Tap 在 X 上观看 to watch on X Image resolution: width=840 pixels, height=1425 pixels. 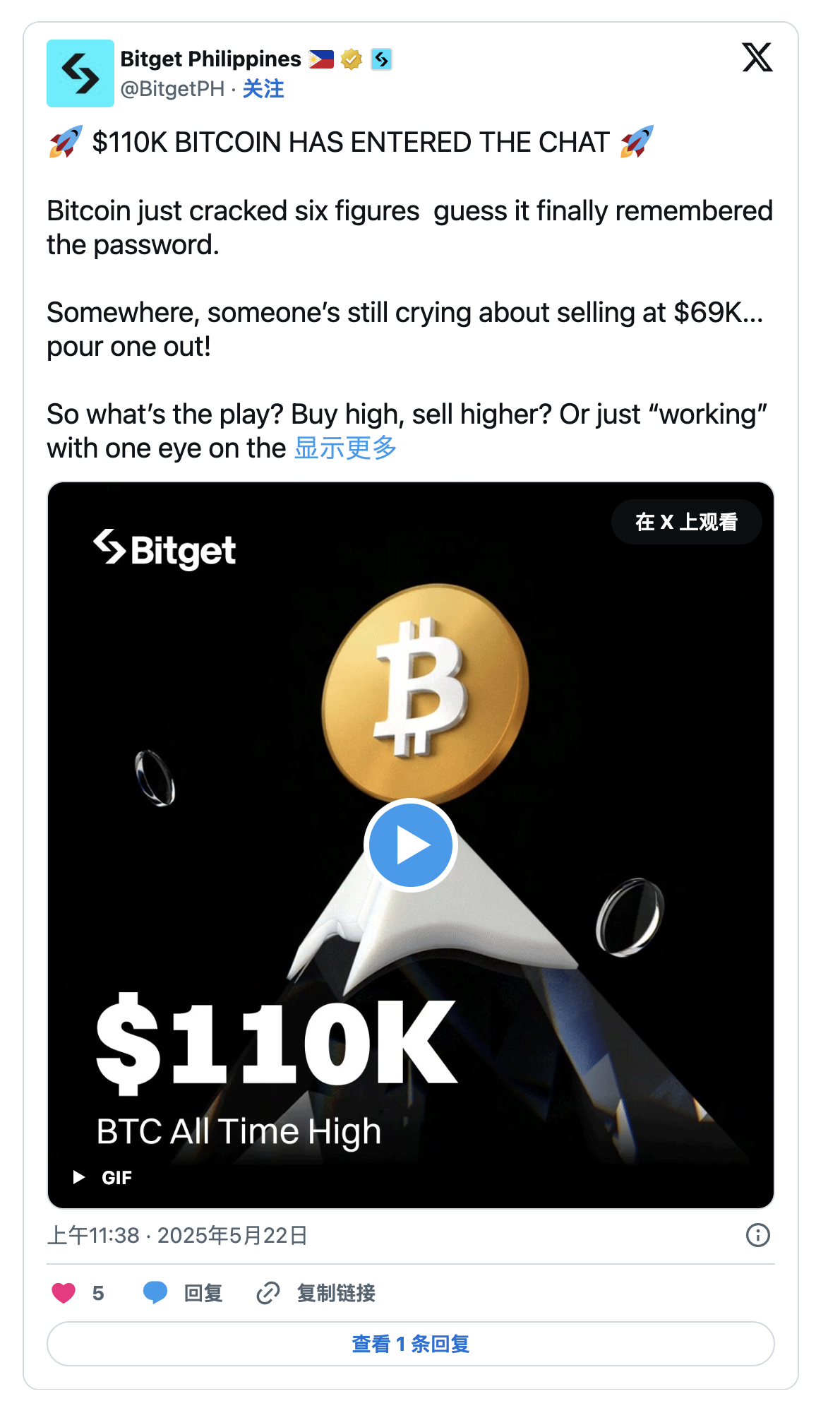point(686,522)
